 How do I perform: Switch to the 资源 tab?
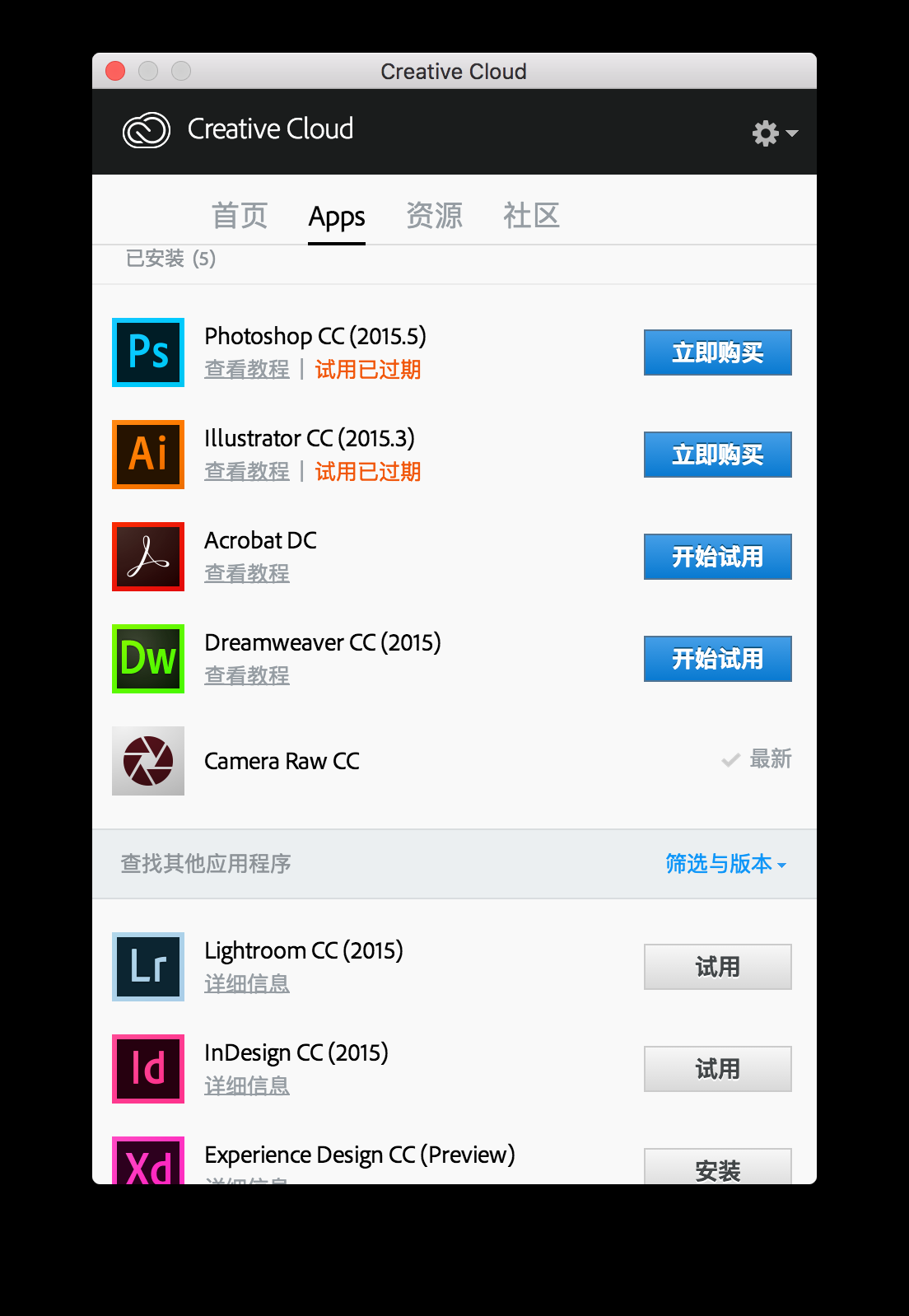pos(434,216)
